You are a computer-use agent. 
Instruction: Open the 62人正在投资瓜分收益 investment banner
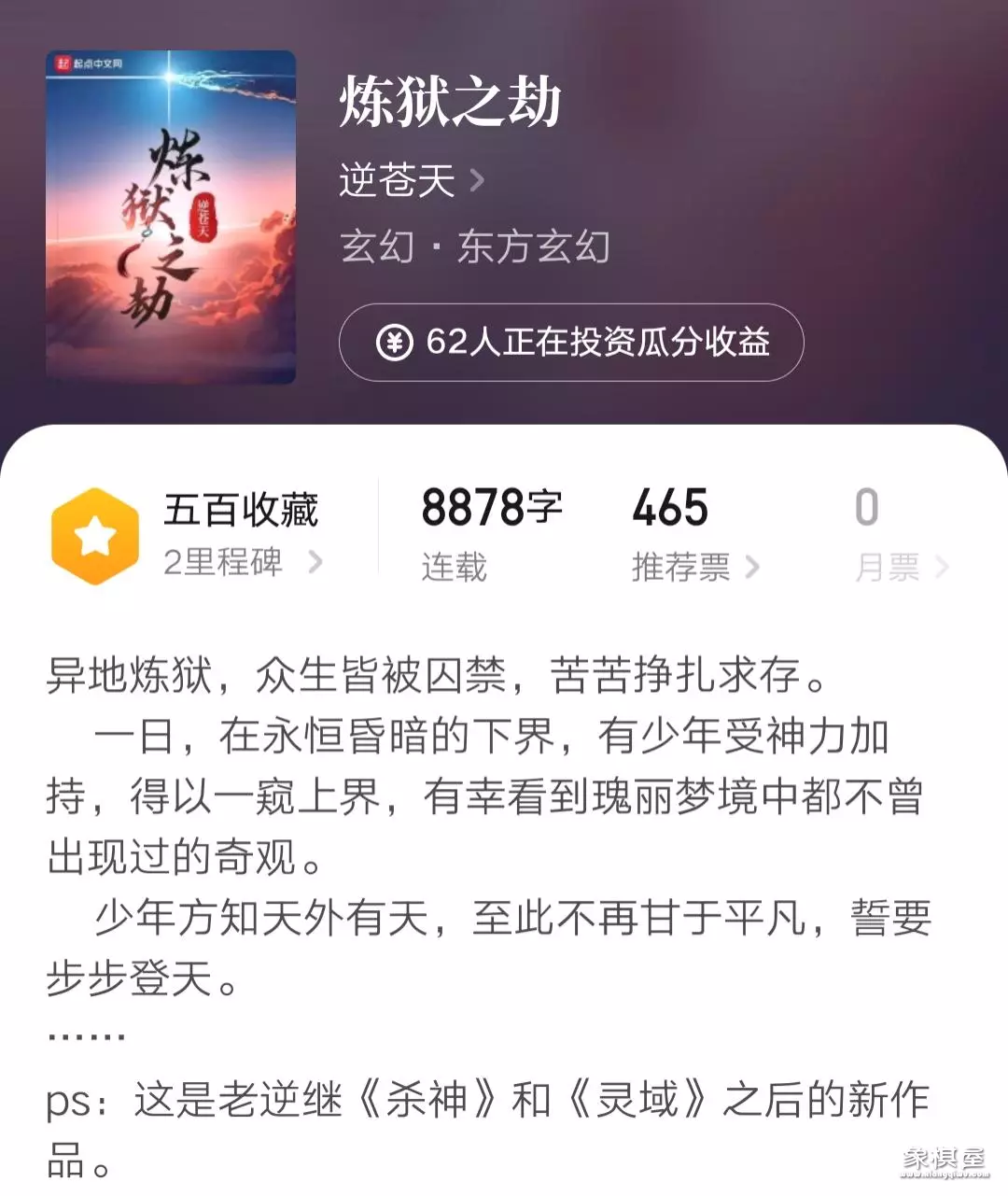(x=572, y=344)
